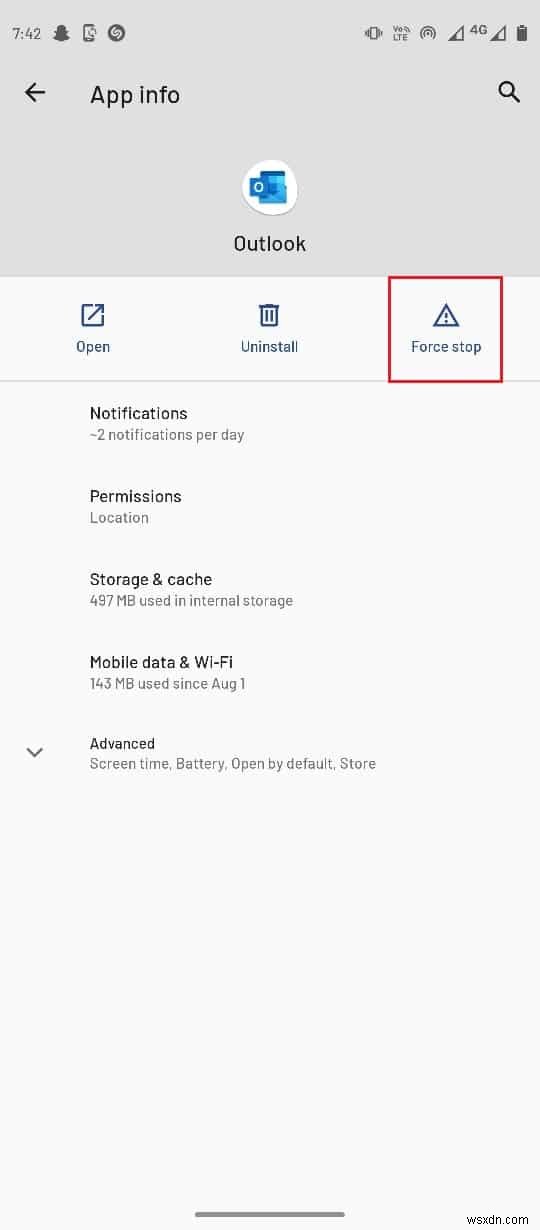Go back using the arrow icon

pos(35,93)
